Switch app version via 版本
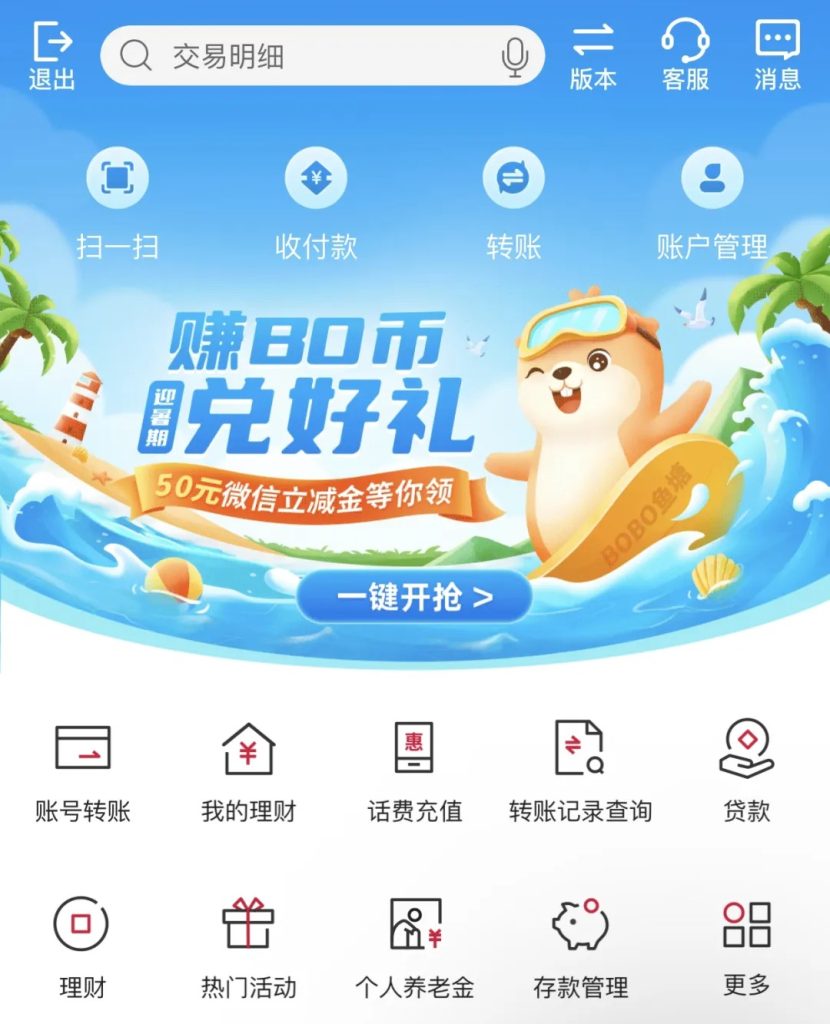This screenshot has height=1024, width=830. 593,56
